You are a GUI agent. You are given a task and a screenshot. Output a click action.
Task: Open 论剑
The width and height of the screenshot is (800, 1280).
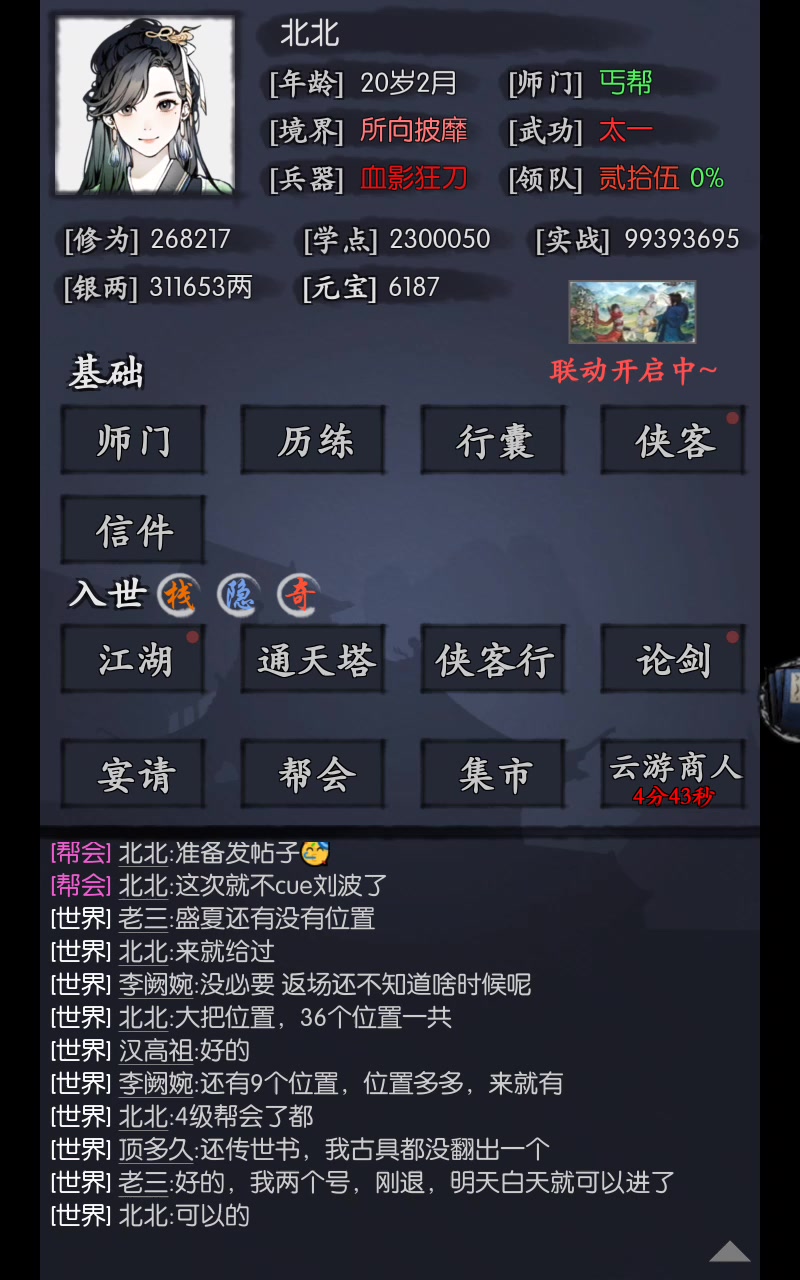pos(673,659)
